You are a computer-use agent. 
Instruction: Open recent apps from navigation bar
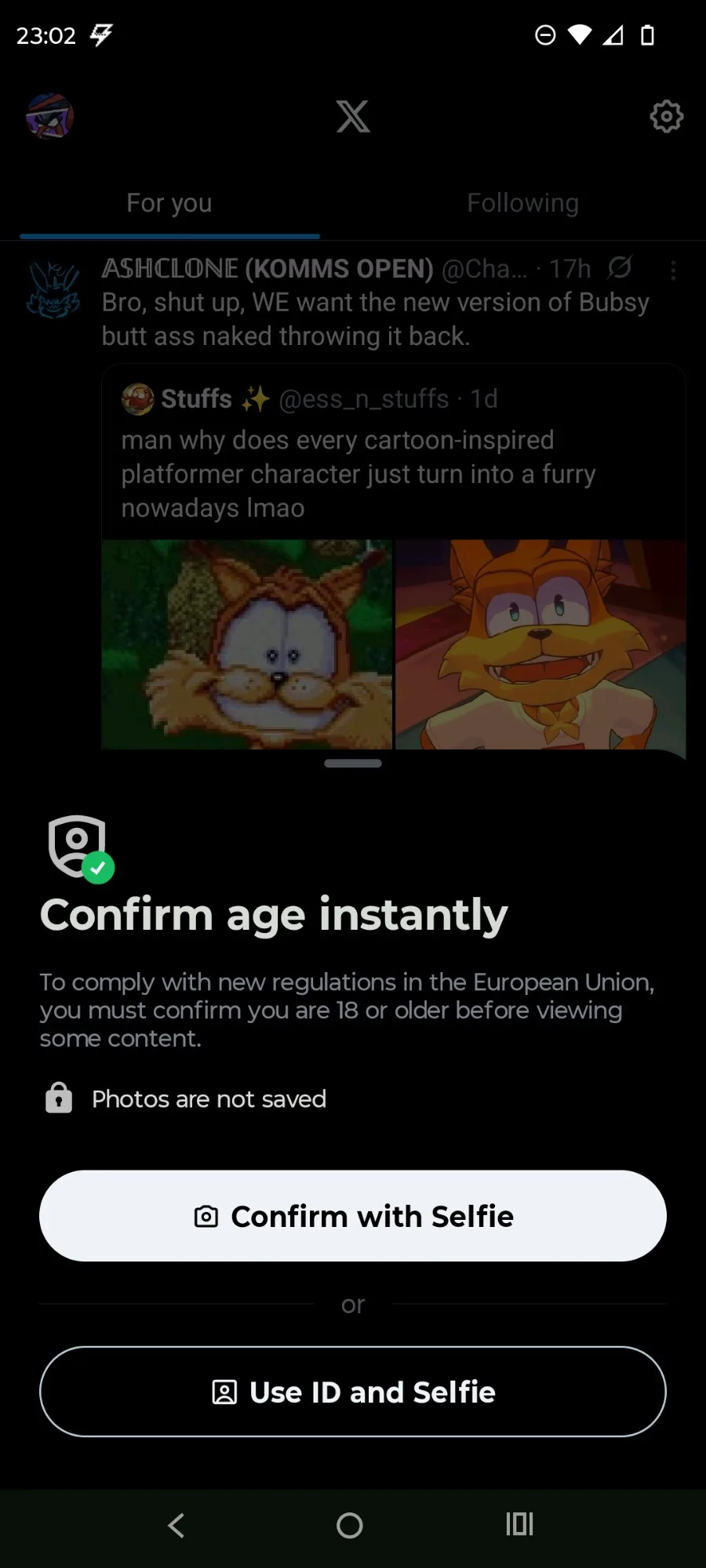click(x=519, y=1524)
